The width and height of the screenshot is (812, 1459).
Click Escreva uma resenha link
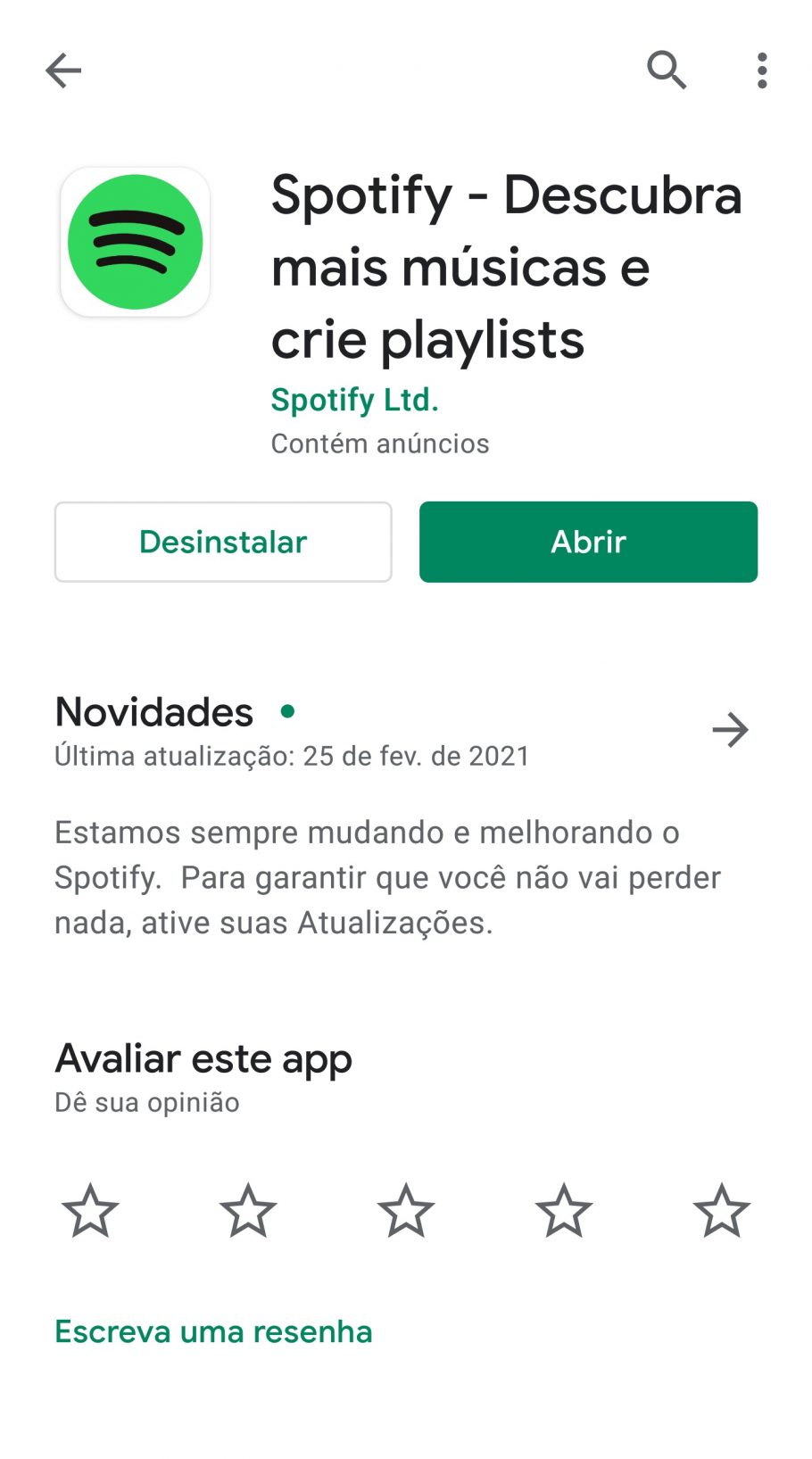[213, 1331]
